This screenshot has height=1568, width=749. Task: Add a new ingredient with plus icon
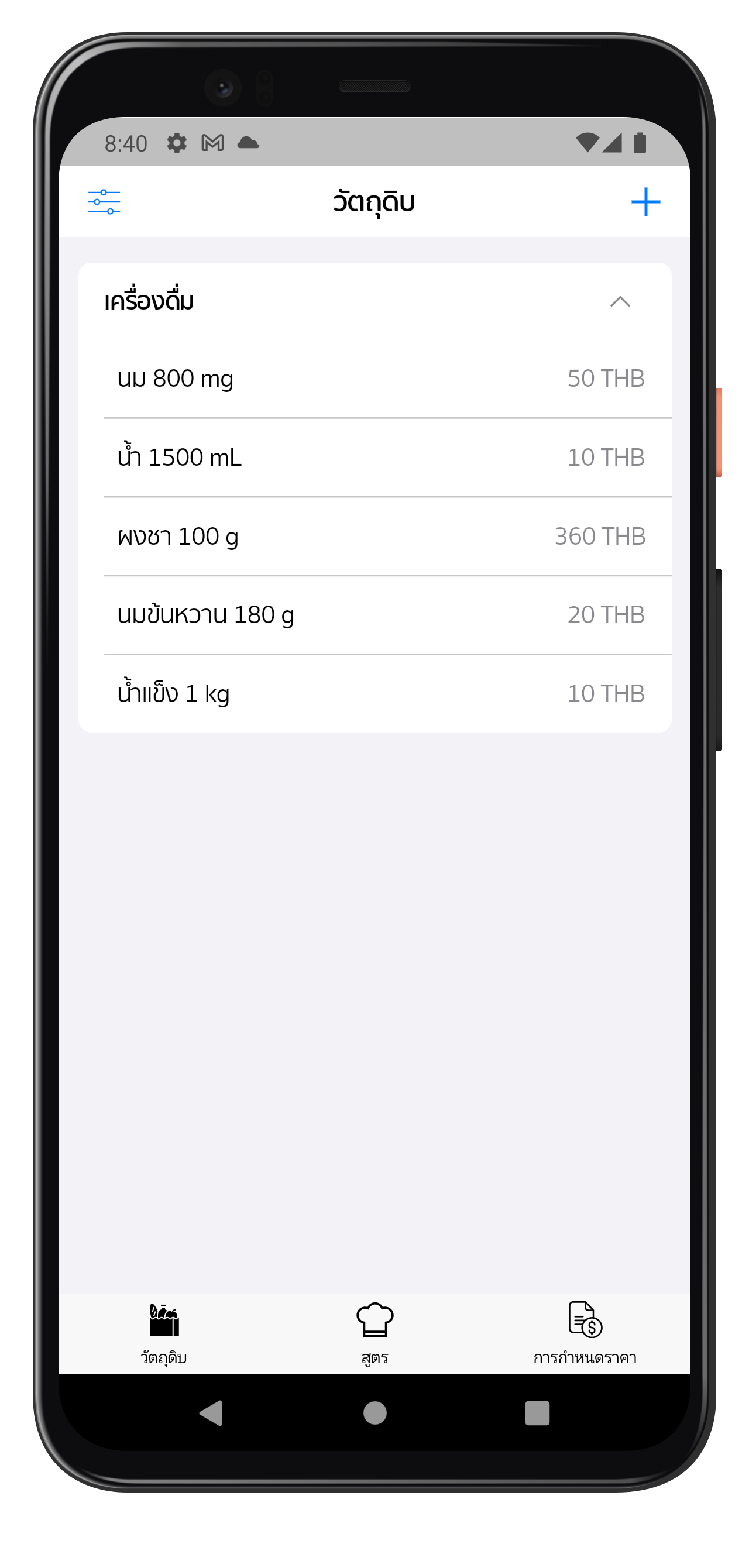[x=645, y=201]
